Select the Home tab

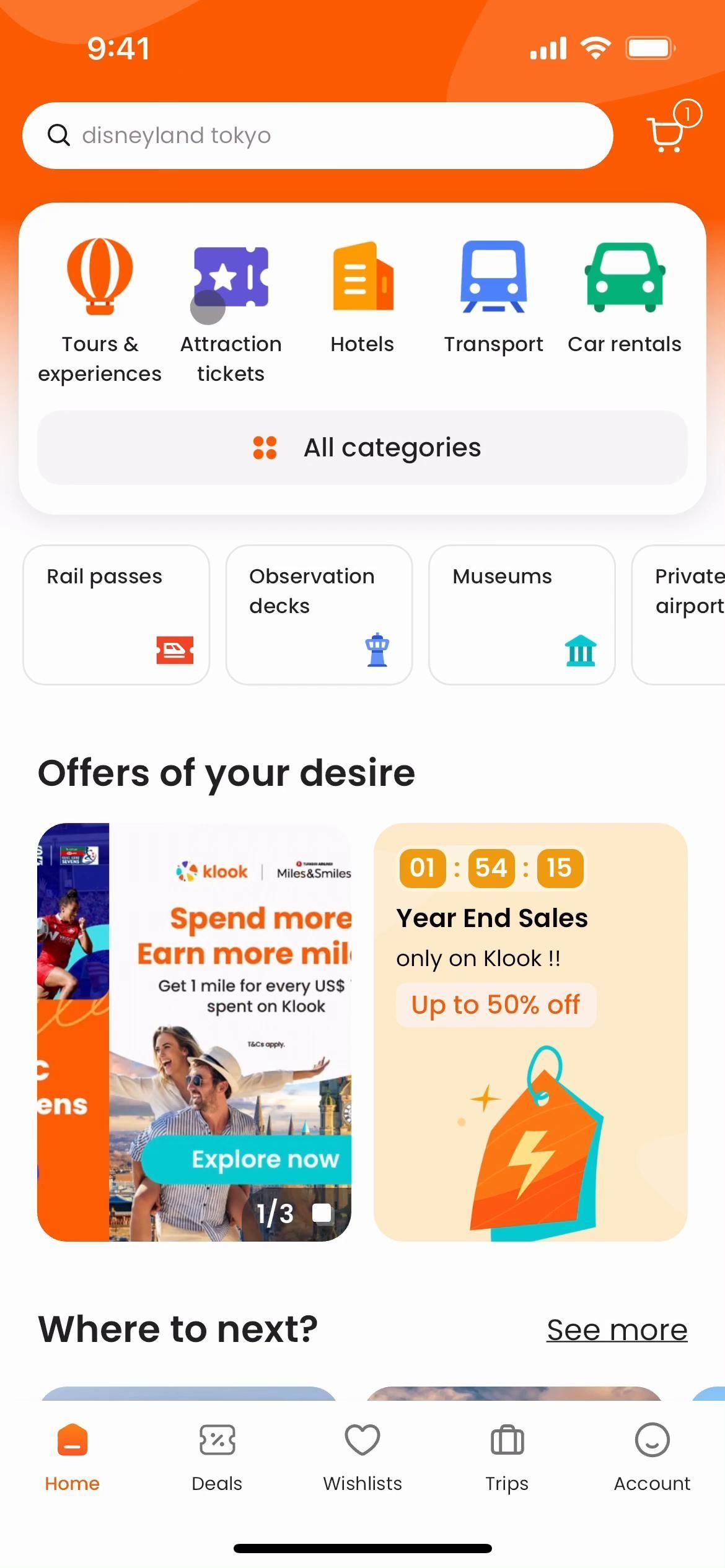(x=72, y=1457)
